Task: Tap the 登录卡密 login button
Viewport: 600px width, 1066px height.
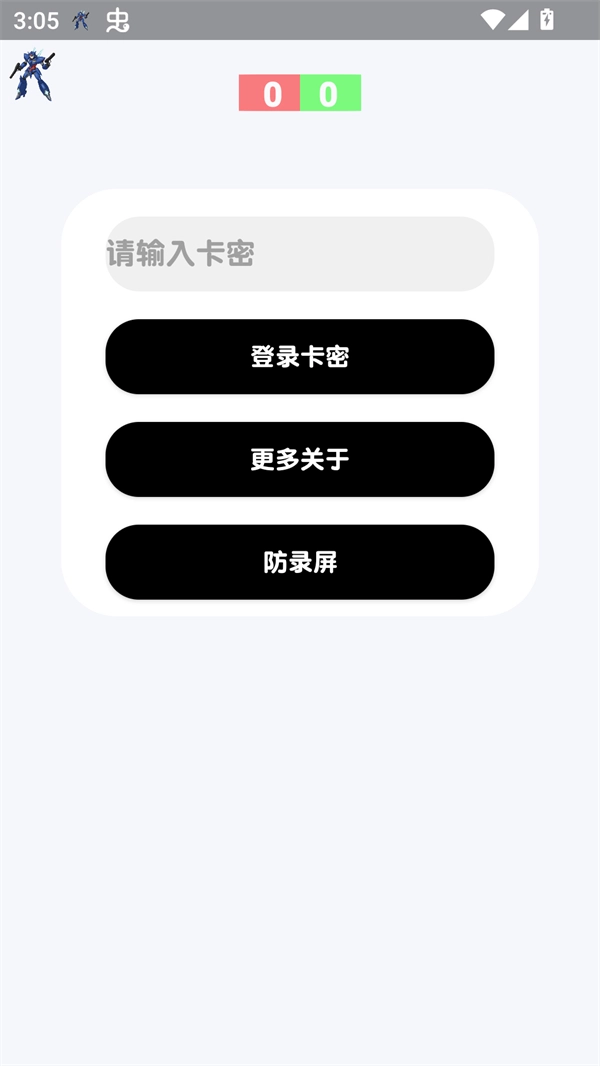Action: point(300,357)
